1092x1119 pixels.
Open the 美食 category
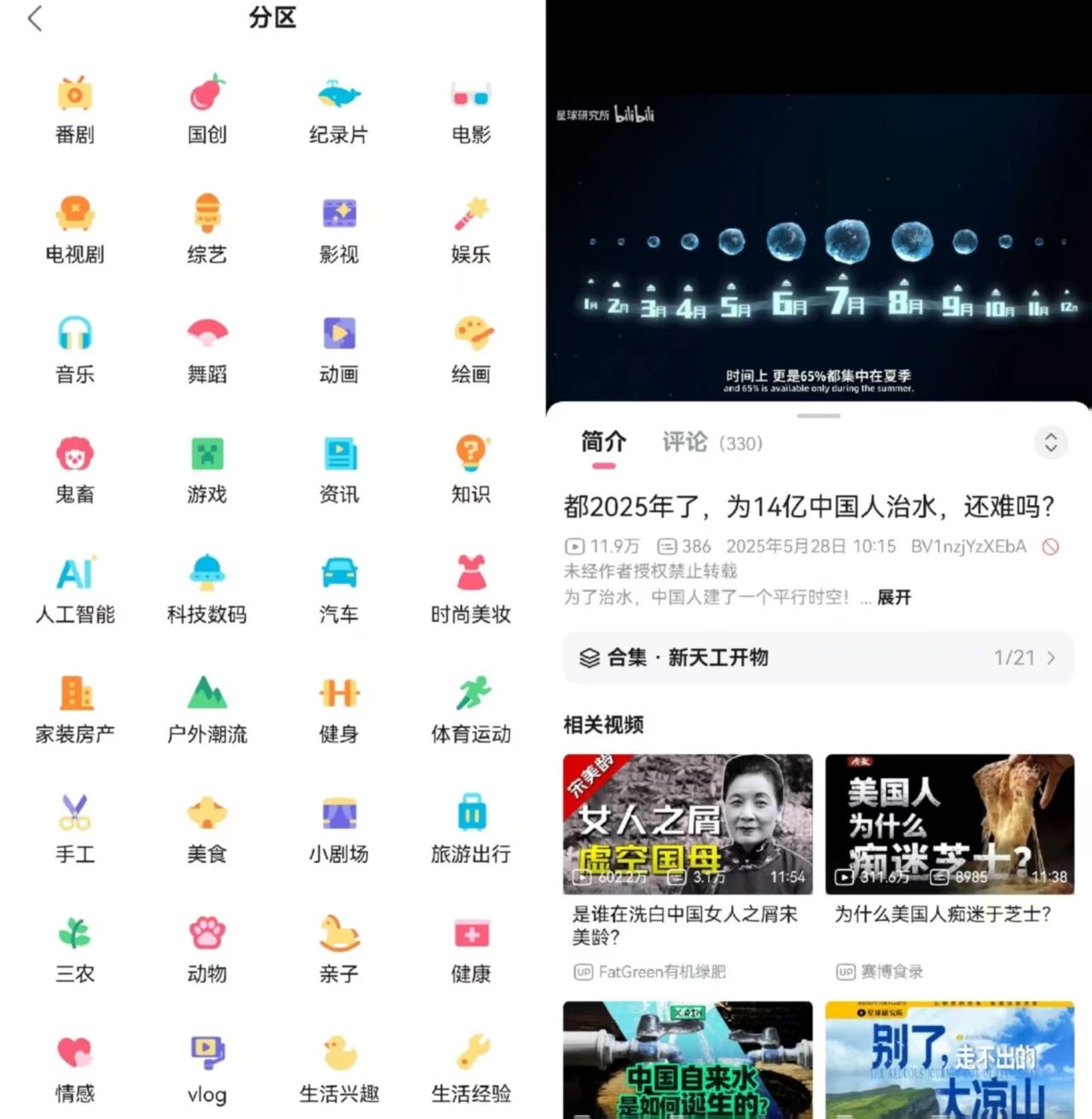[206, 829]
